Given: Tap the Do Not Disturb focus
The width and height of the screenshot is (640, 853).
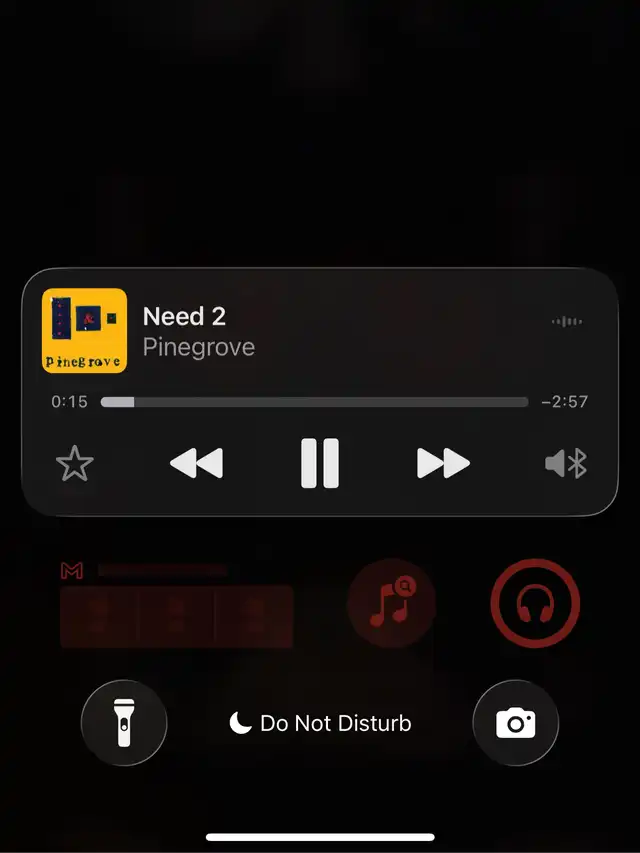Looking at the screenshot, I should [x=321, y=723].
